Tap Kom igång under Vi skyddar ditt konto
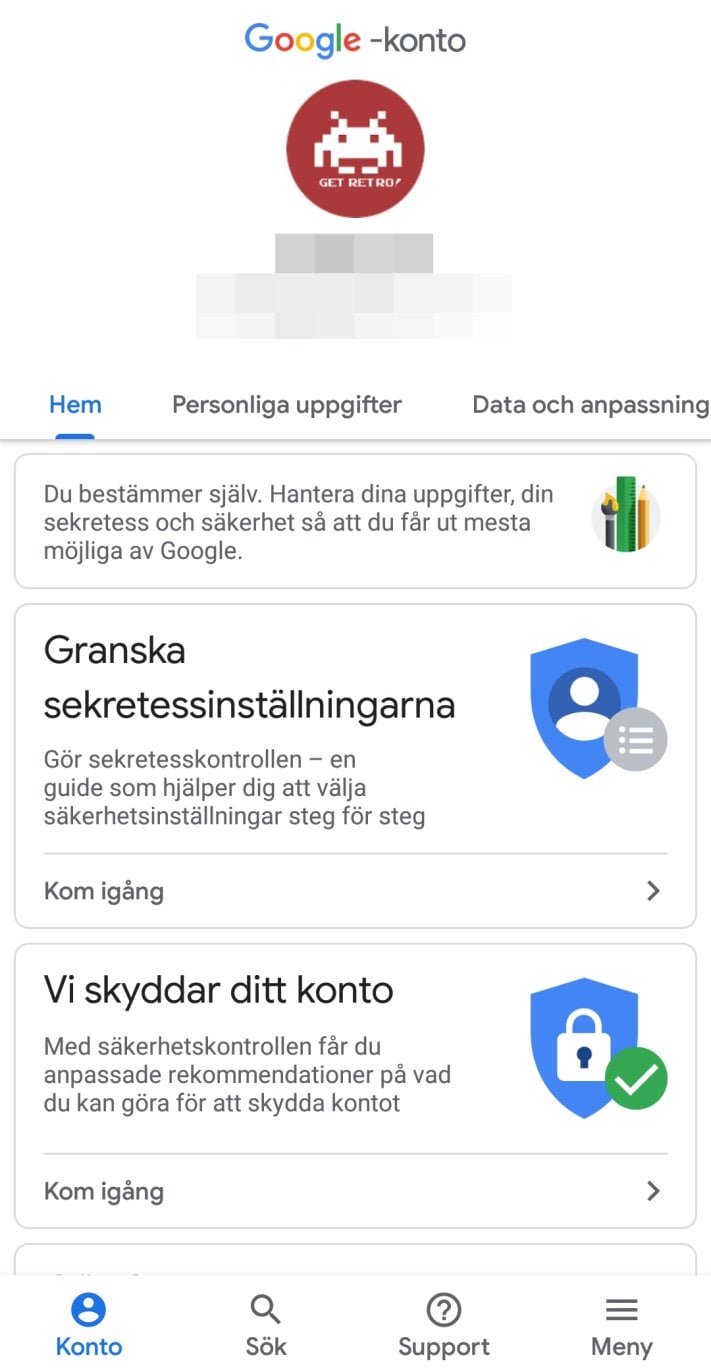The image size is (711, 1372). [x=355, y=1191]
